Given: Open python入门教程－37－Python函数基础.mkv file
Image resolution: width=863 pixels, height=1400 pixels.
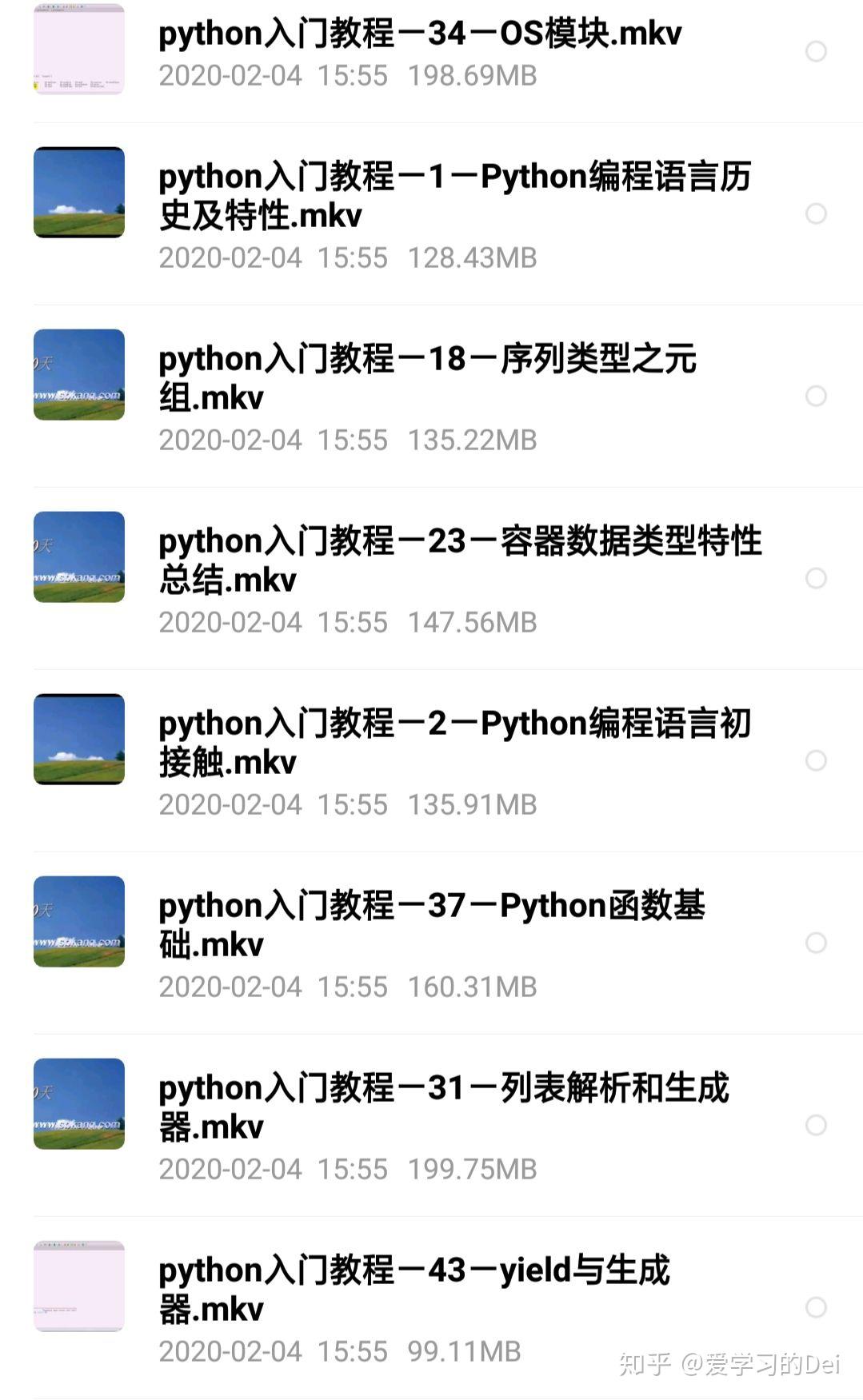Looking at the screenshot, I should 432,923.
